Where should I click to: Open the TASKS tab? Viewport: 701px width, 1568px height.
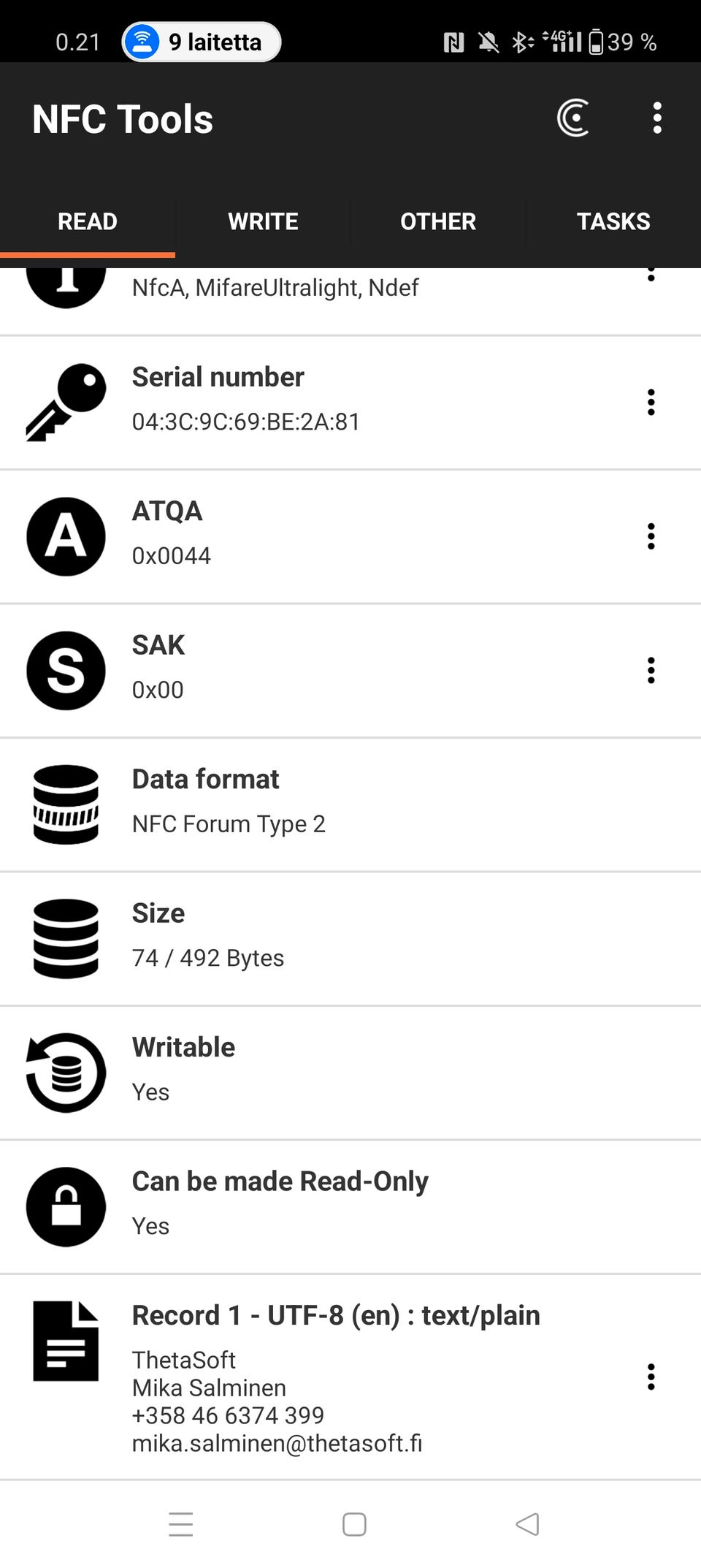[x=613, y=221]
